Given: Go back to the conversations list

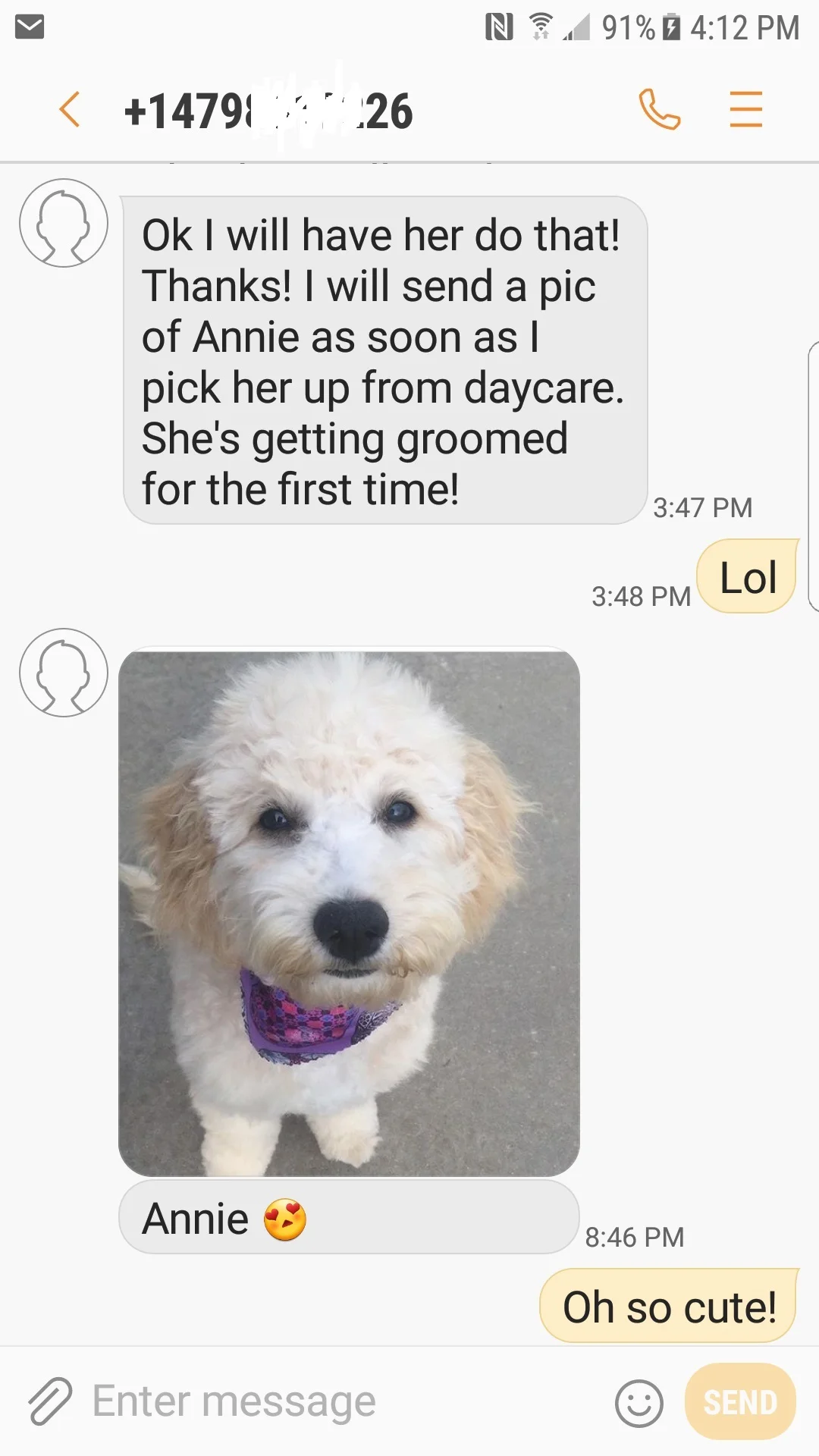Looking at the screenshot, I should point(70,109).
